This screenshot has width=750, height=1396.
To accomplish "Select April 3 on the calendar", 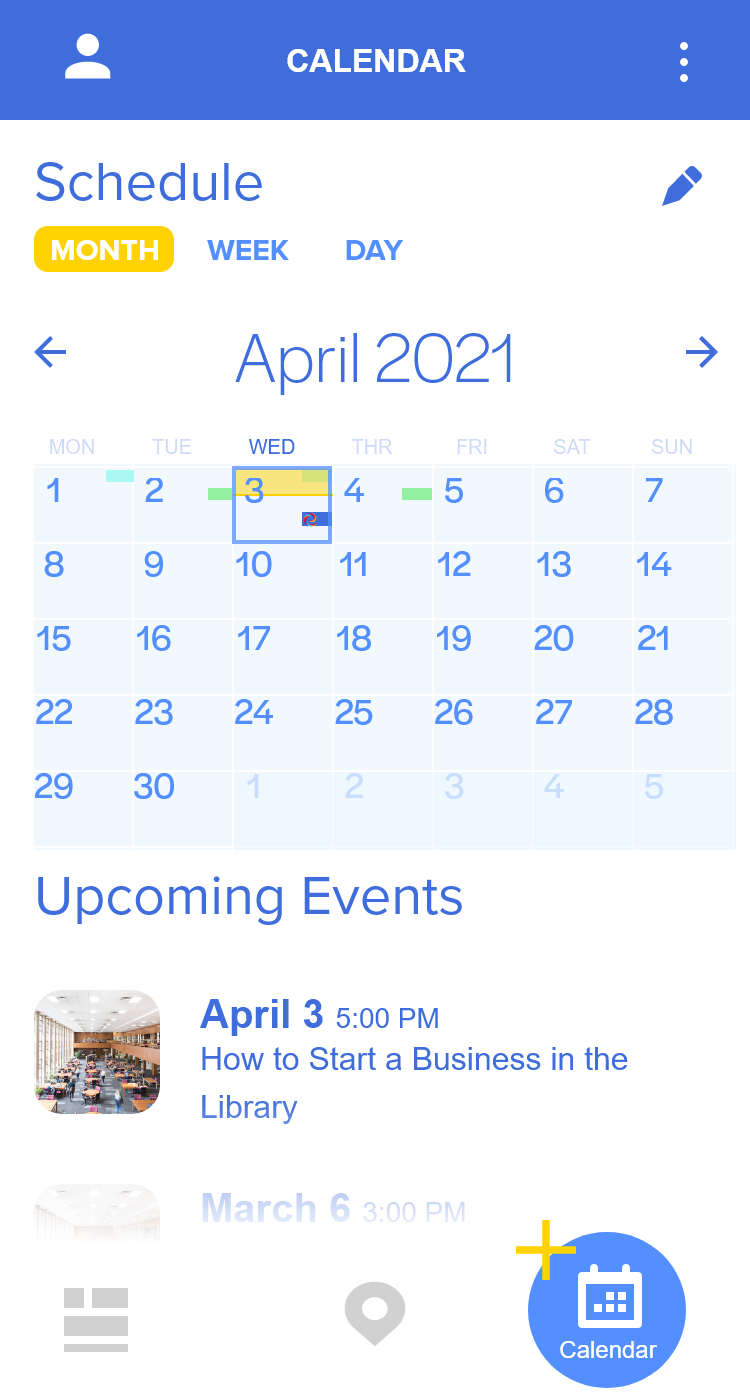I will pos(282,505).
